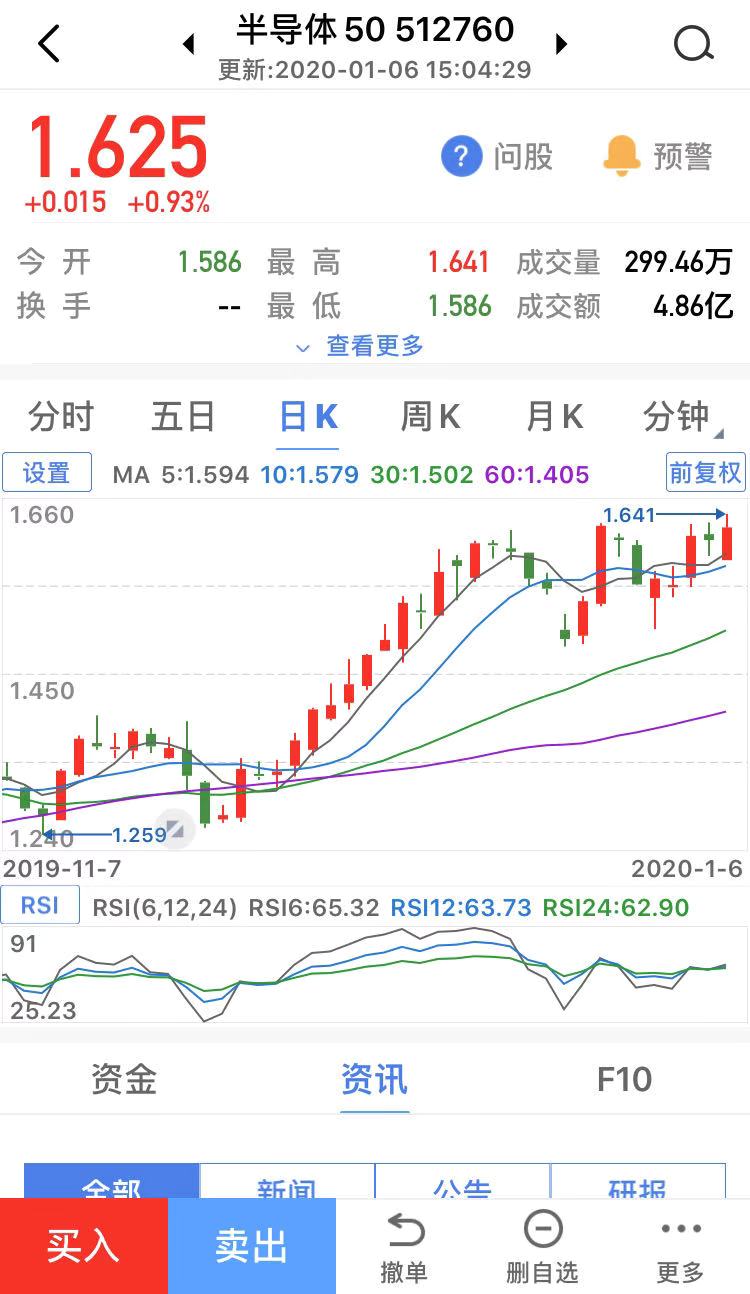Switch to the 分时 chart tab
This screenshot has height=1294, width=750.
(61, 416)
